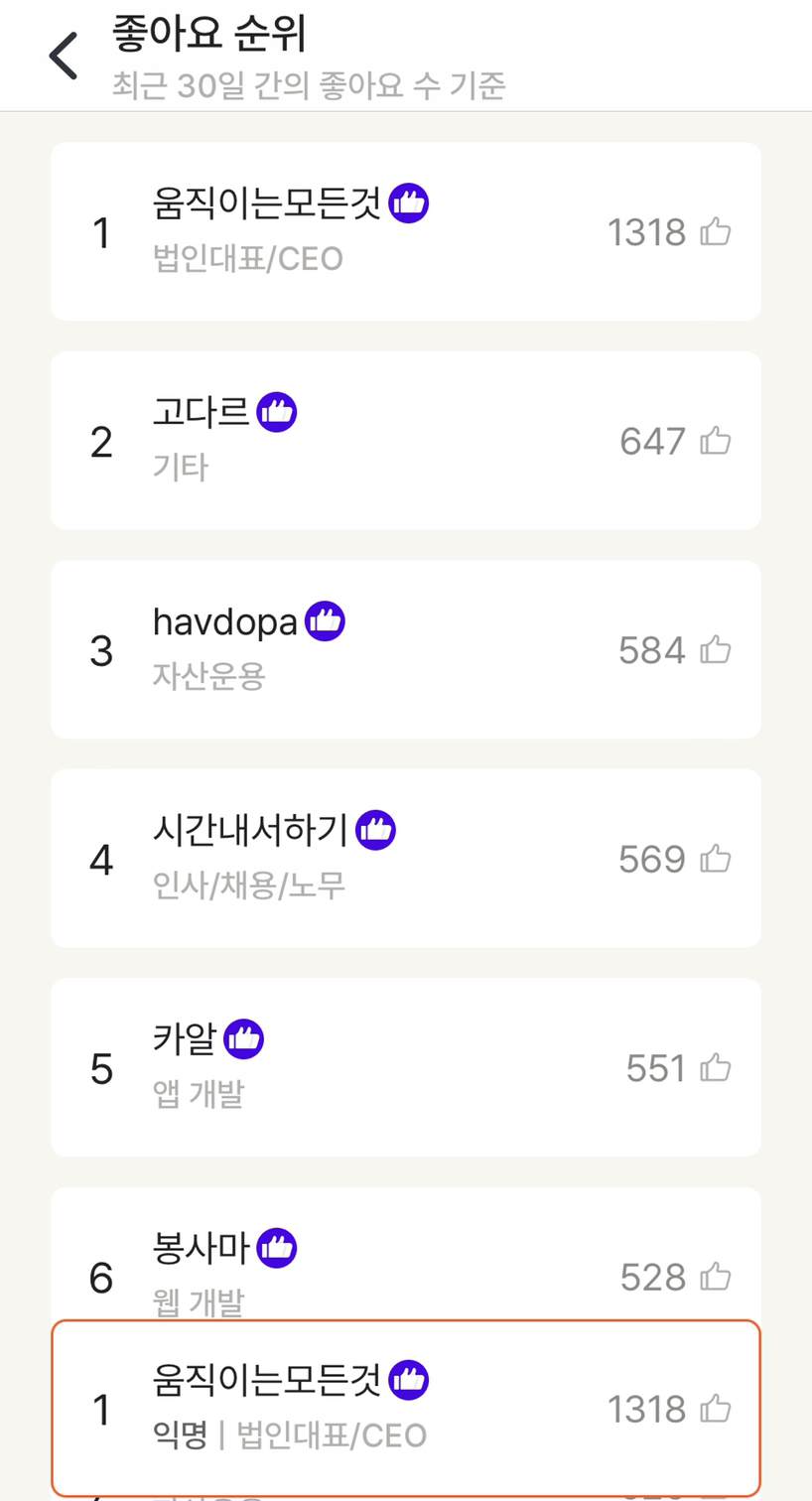
Task: Tap the thumbs-up outline next to 647
Action: pyautogui.click(x=718, y=441)
